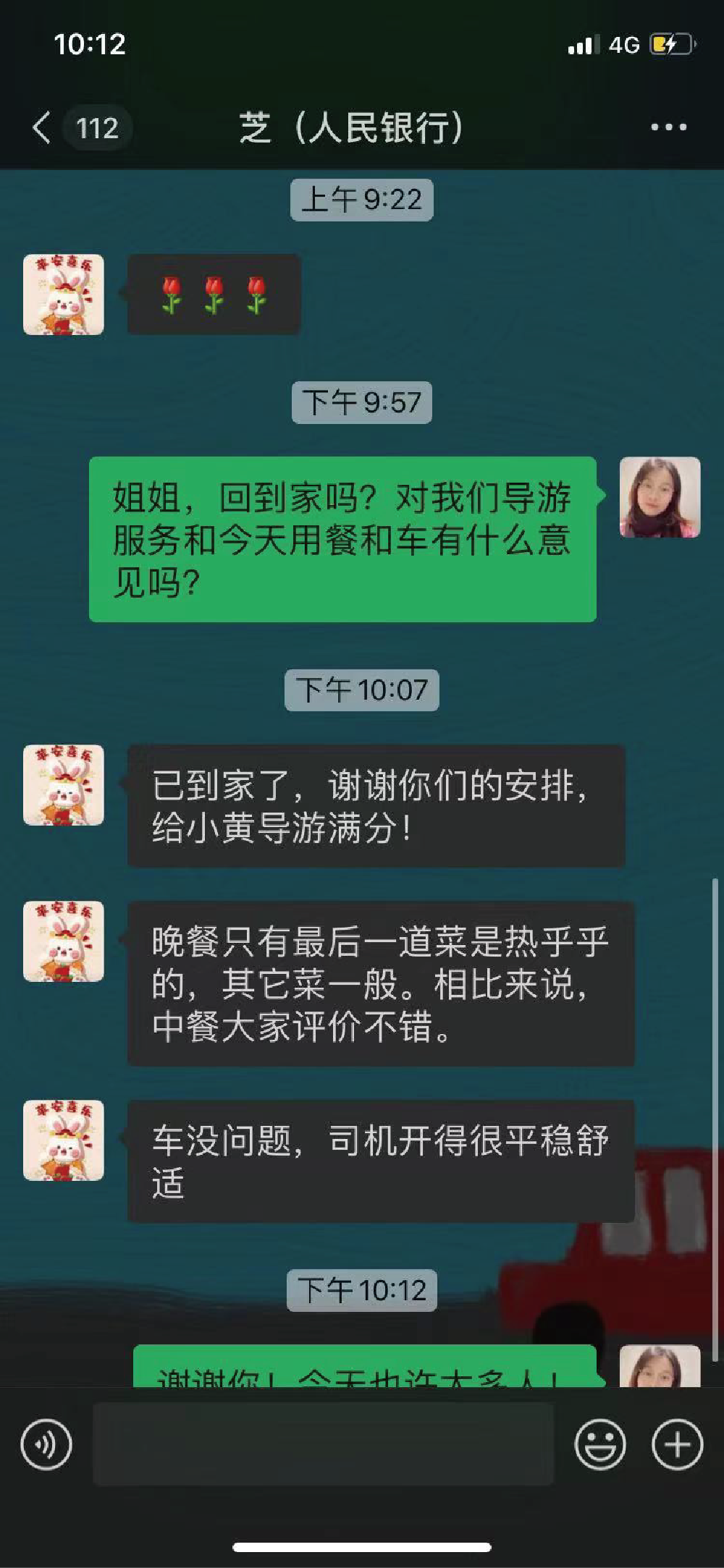Image resolution: width=724 pixels, height=1568 pixels.
Task: Tap the message text field
Action: tap(323, 1444)
